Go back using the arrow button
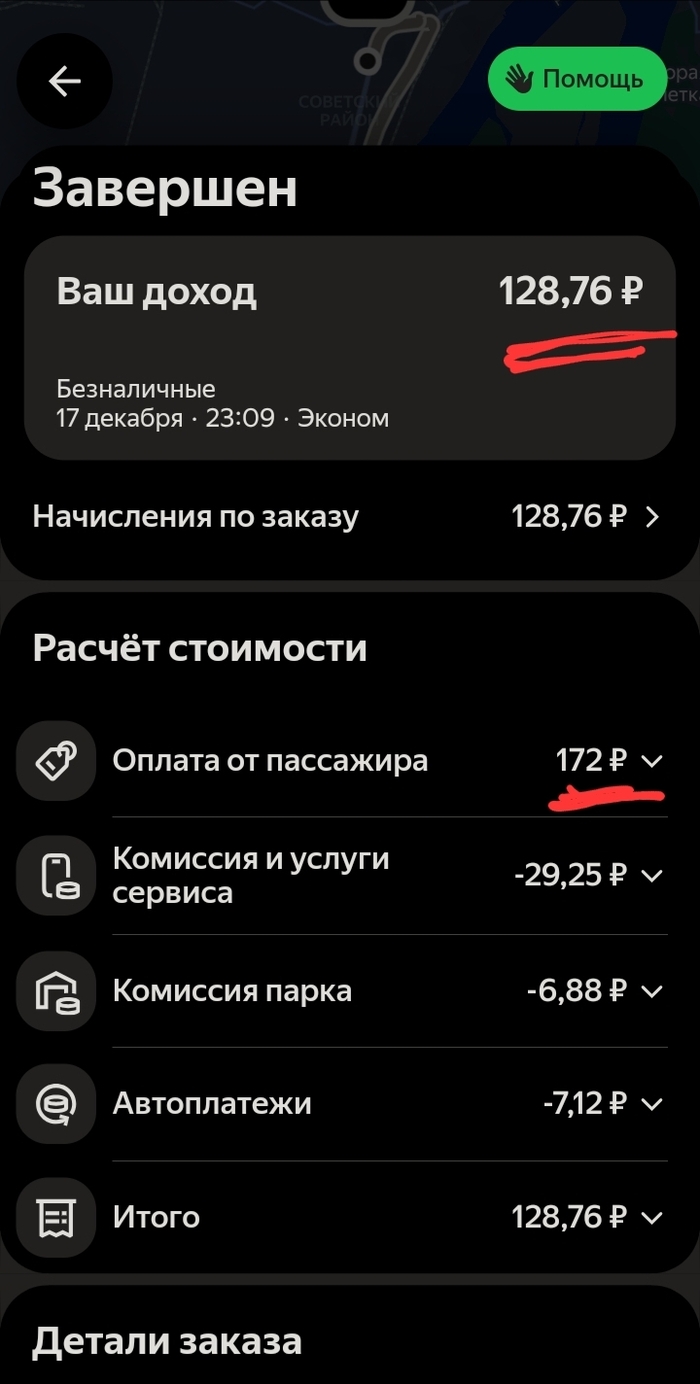 pos(65,81)
